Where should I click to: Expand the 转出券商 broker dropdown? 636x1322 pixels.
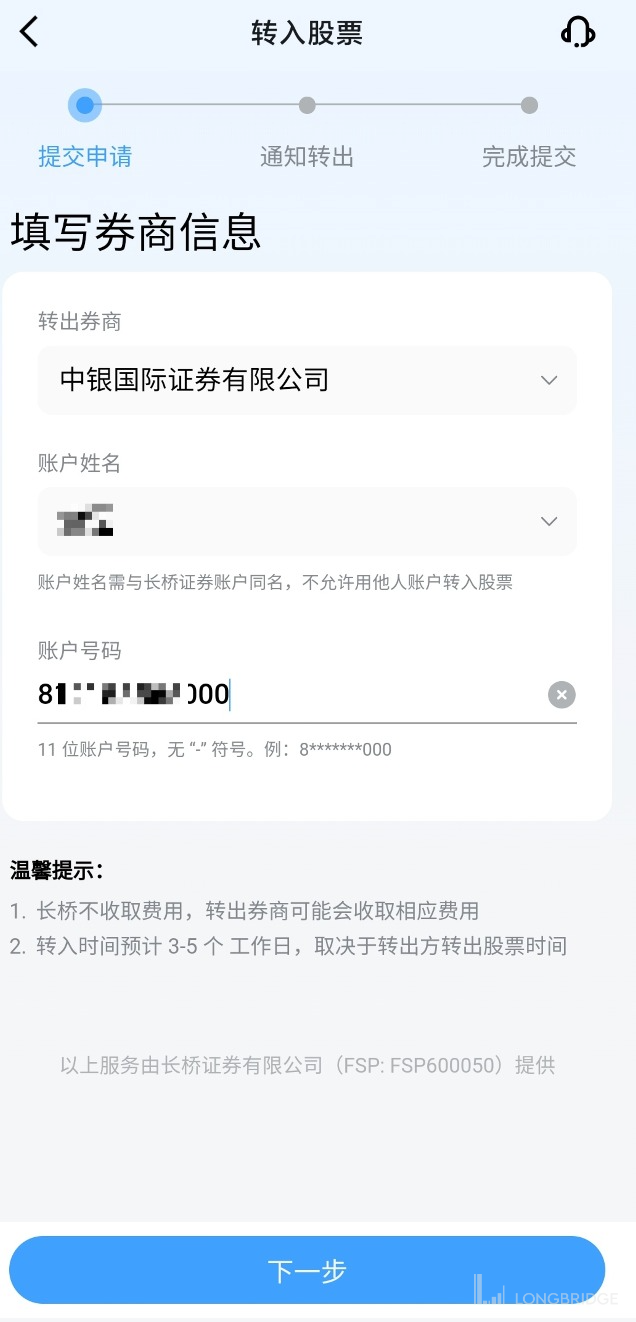tap(307, 380)
